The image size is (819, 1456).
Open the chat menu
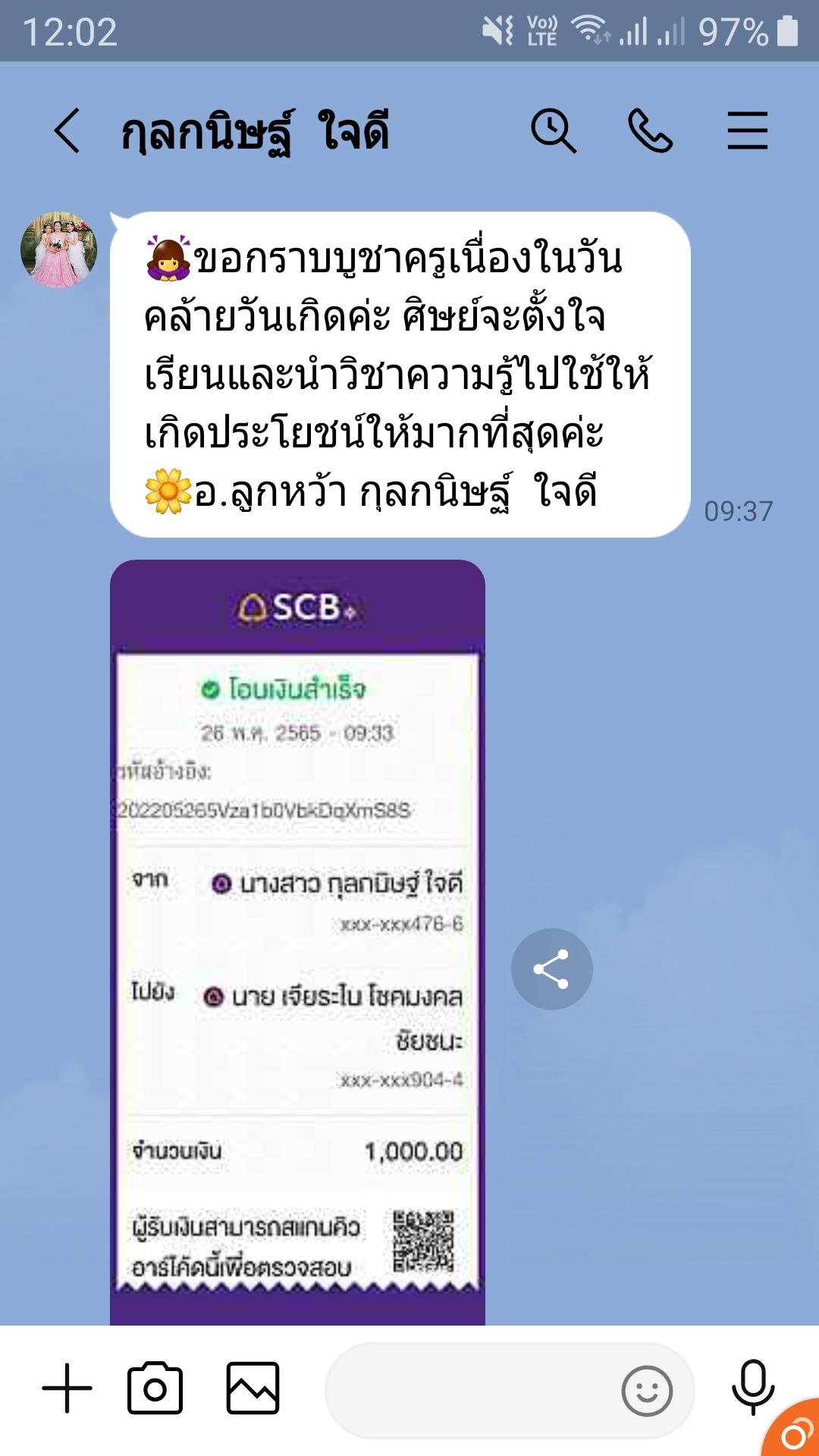[x=747, y=131]
